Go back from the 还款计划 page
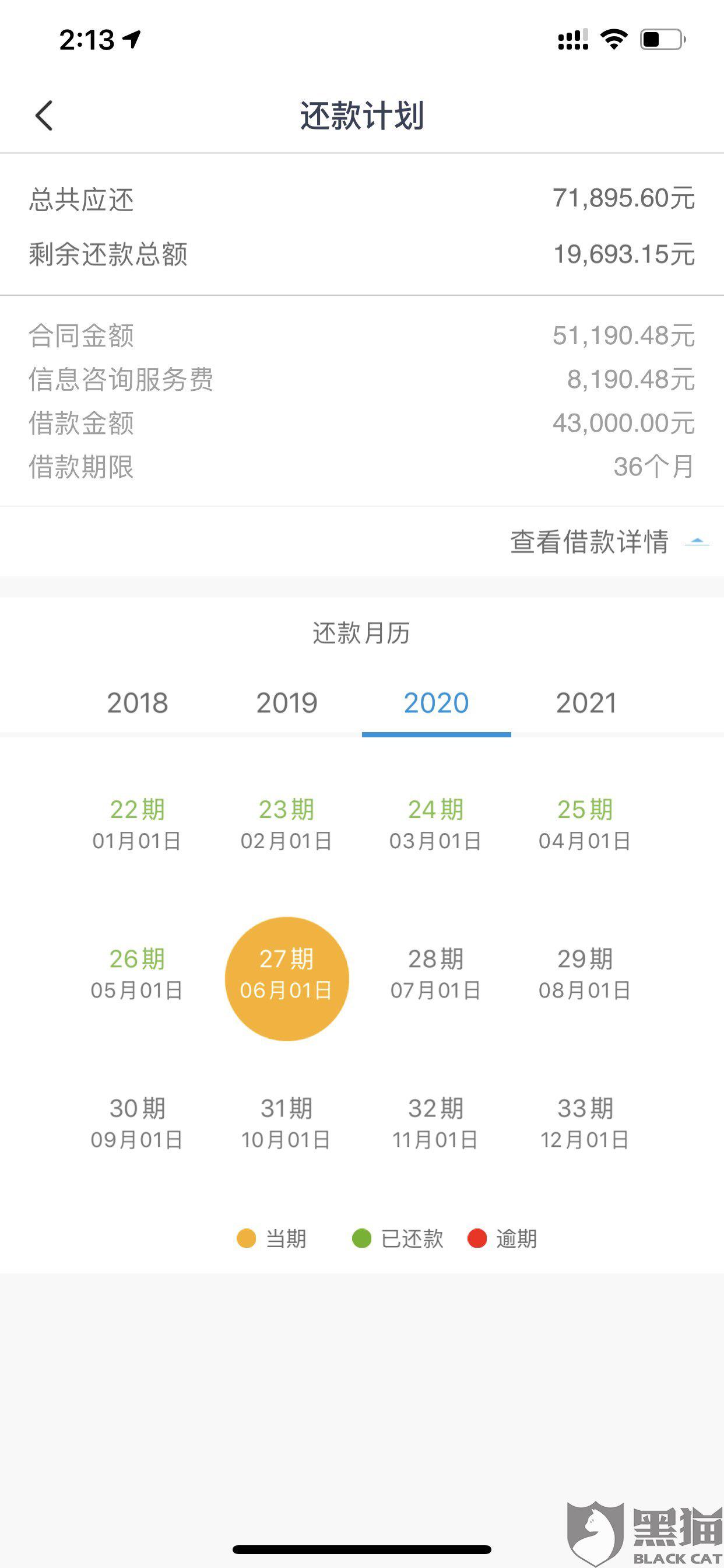This screenshot has width=724, height=1568. 44,116
